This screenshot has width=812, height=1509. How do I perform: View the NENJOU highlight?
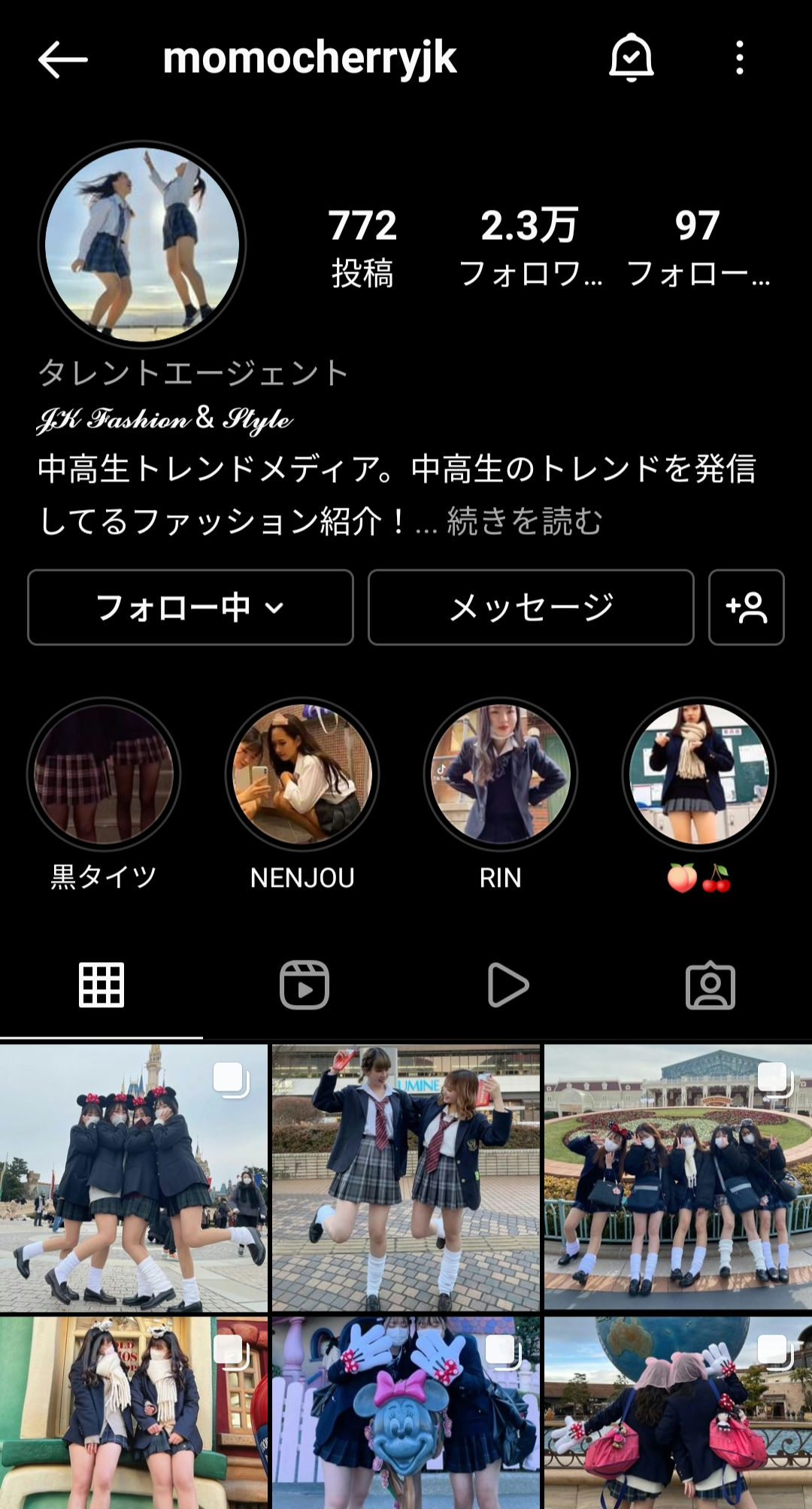(x=302, y=774)
